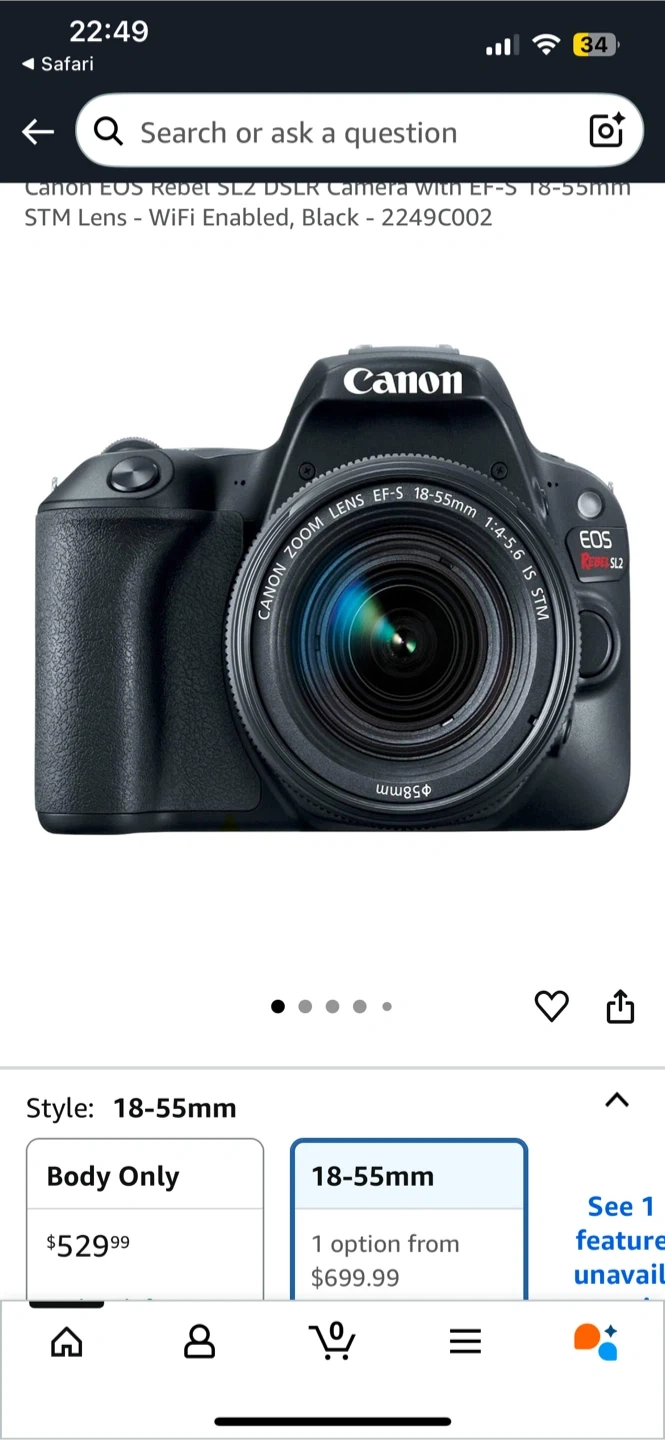Open the hamburger menu tab
This screenshot has width=665, height=1440.
pos(465,1341)
